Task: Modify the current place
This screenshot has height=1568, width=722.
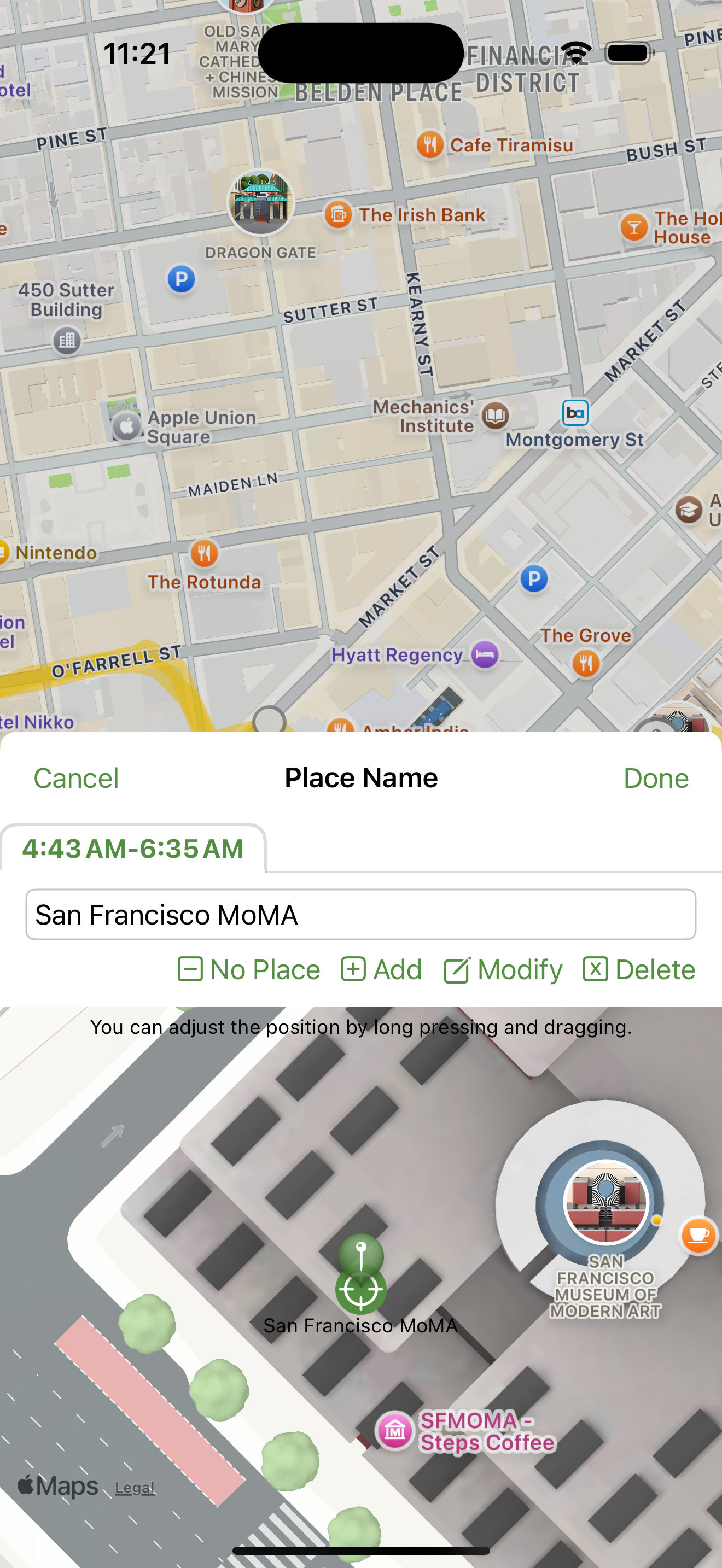Action: tap(503, 969)
